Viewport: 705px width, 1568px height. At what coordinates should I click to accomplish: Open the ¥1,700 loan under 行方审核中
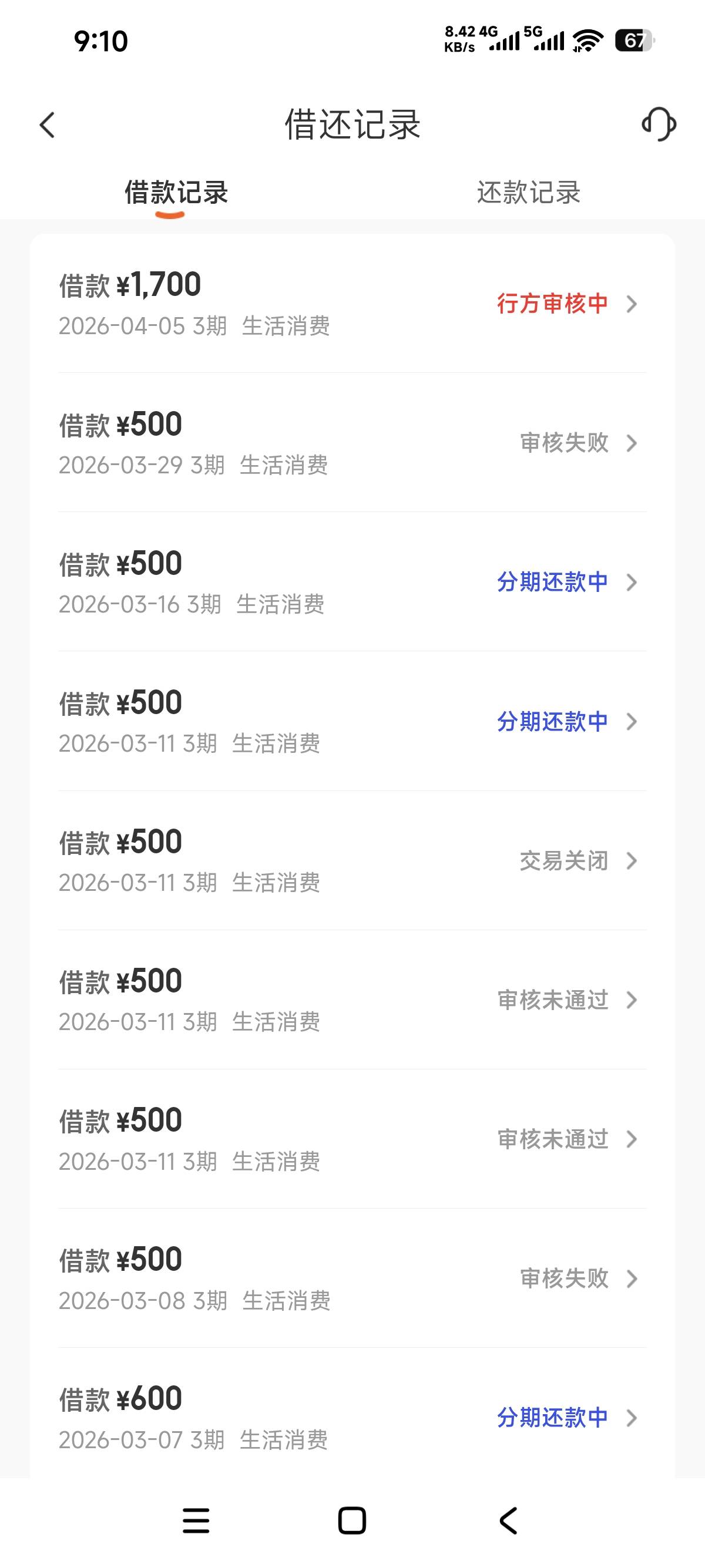(x=352, y=303)
